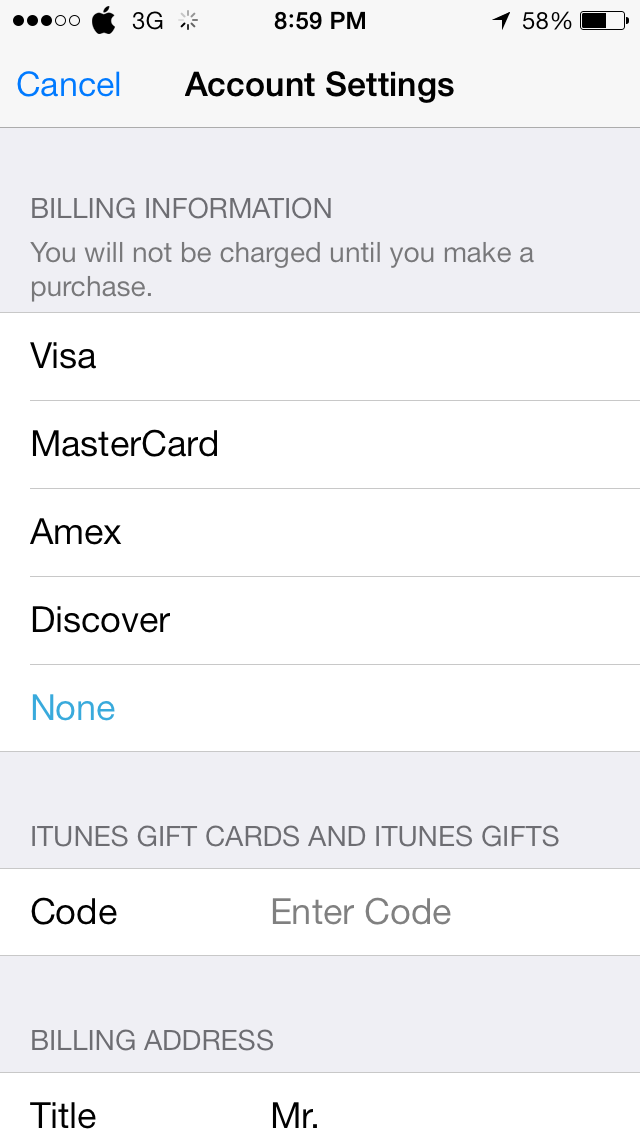Choose None as payment method
Viewport: 640px width, 1136px height.
pos(320,708)
